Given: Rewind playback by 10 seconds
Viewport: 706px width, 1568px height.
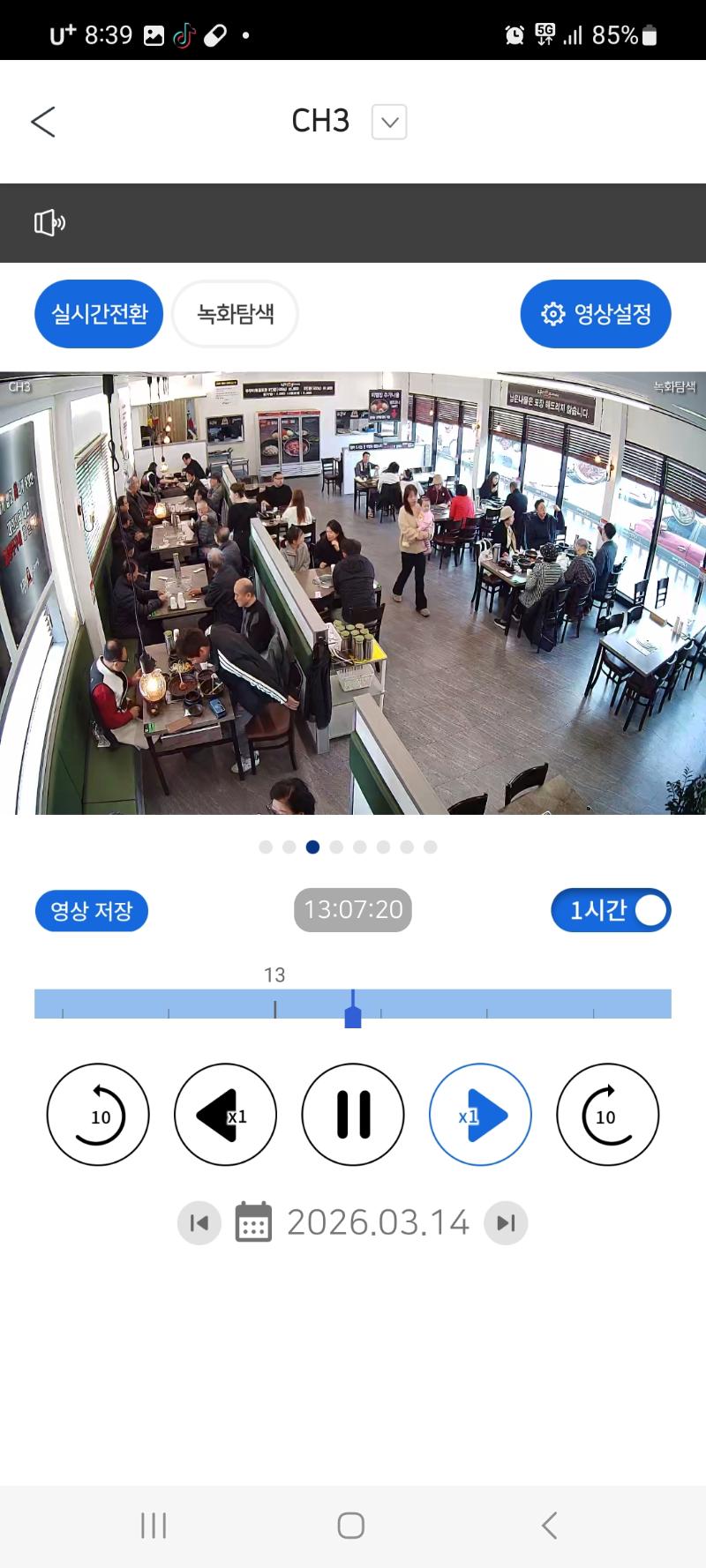Looking at the screenshot, I should tap(98, 1115).
